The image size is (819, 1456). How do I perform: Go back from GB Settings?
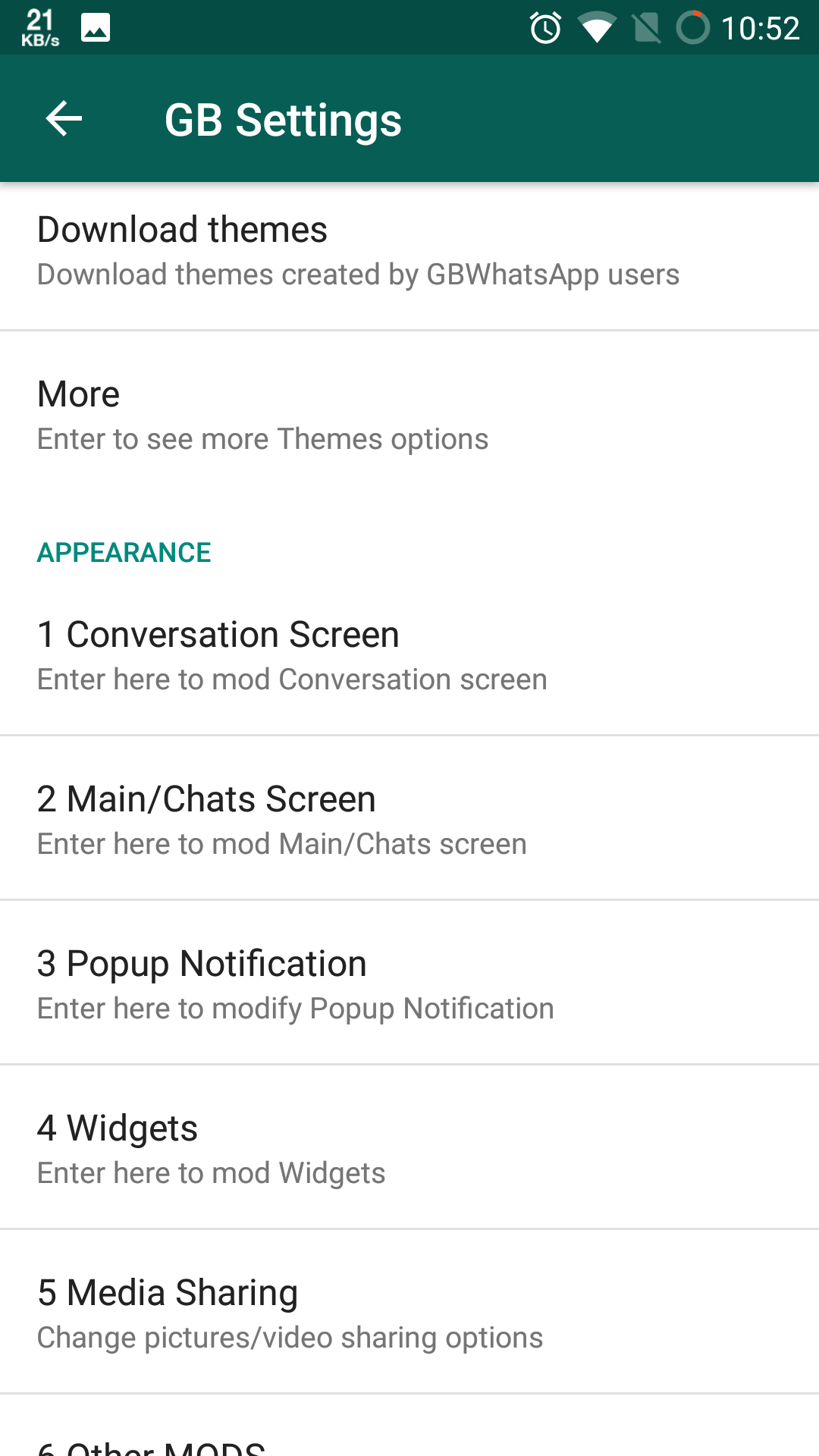pyautogui.click(x=64, y=119)
